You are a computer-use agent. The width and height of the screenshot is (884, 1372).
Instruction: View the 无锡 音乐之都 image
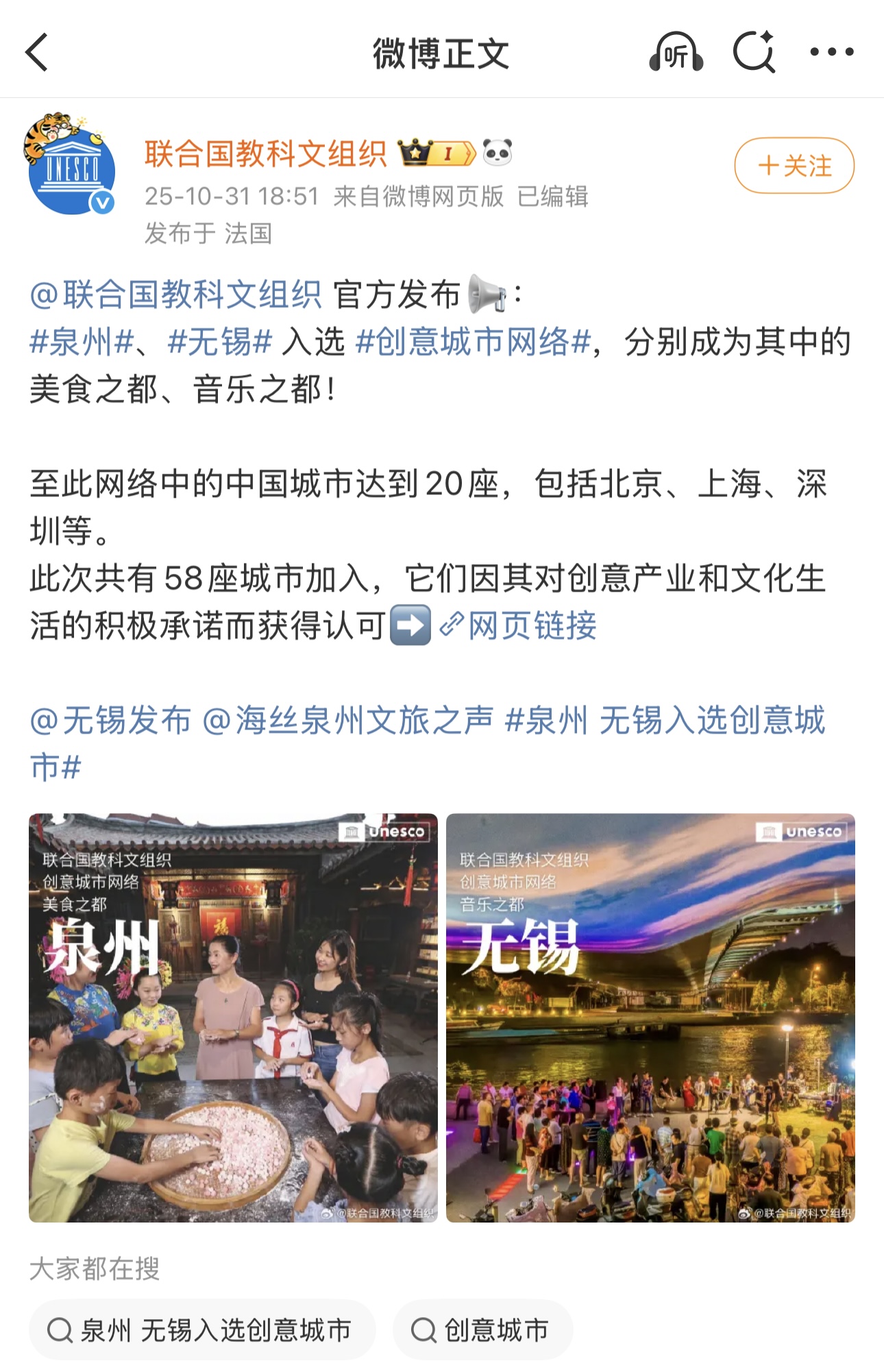(x=650, y=1018)
